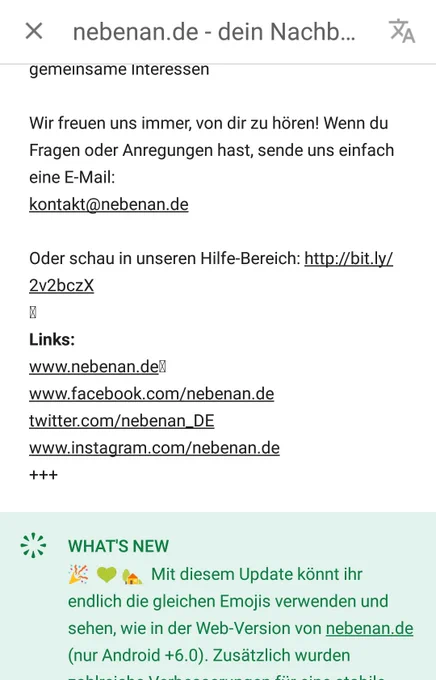
Task: Open the twitter.com/nebenan_DE link
Action: (121, 421)
